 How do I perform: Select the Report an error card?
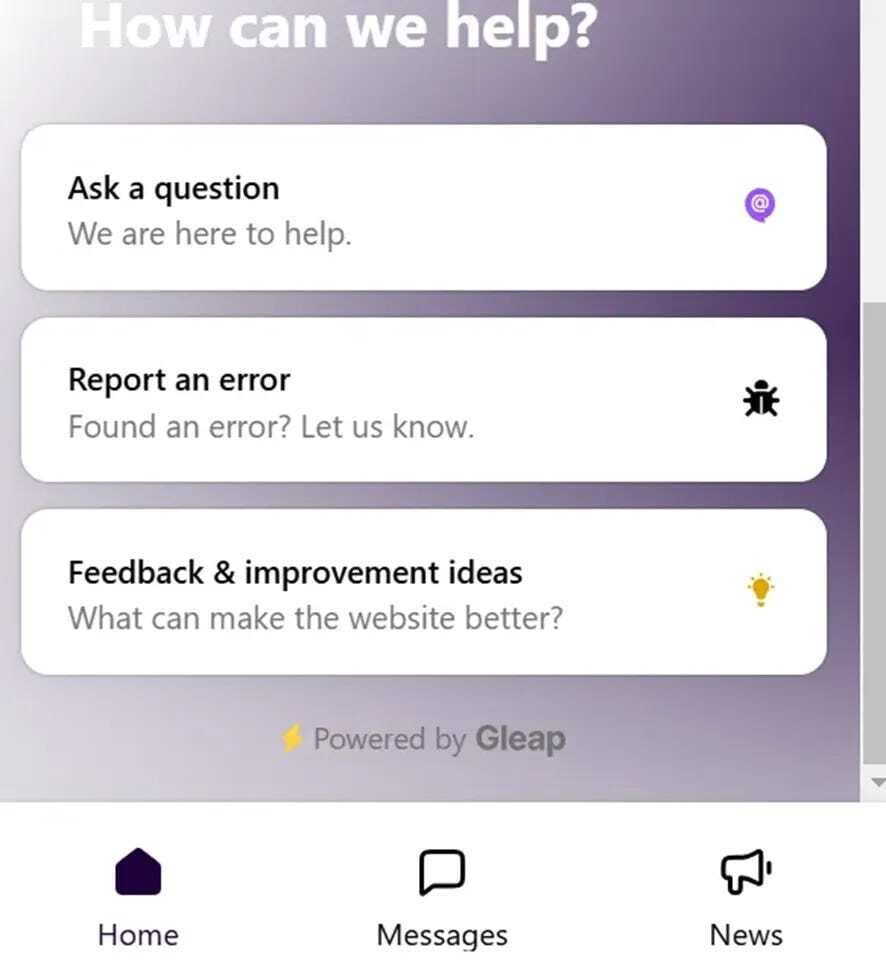tap(423, 400)
